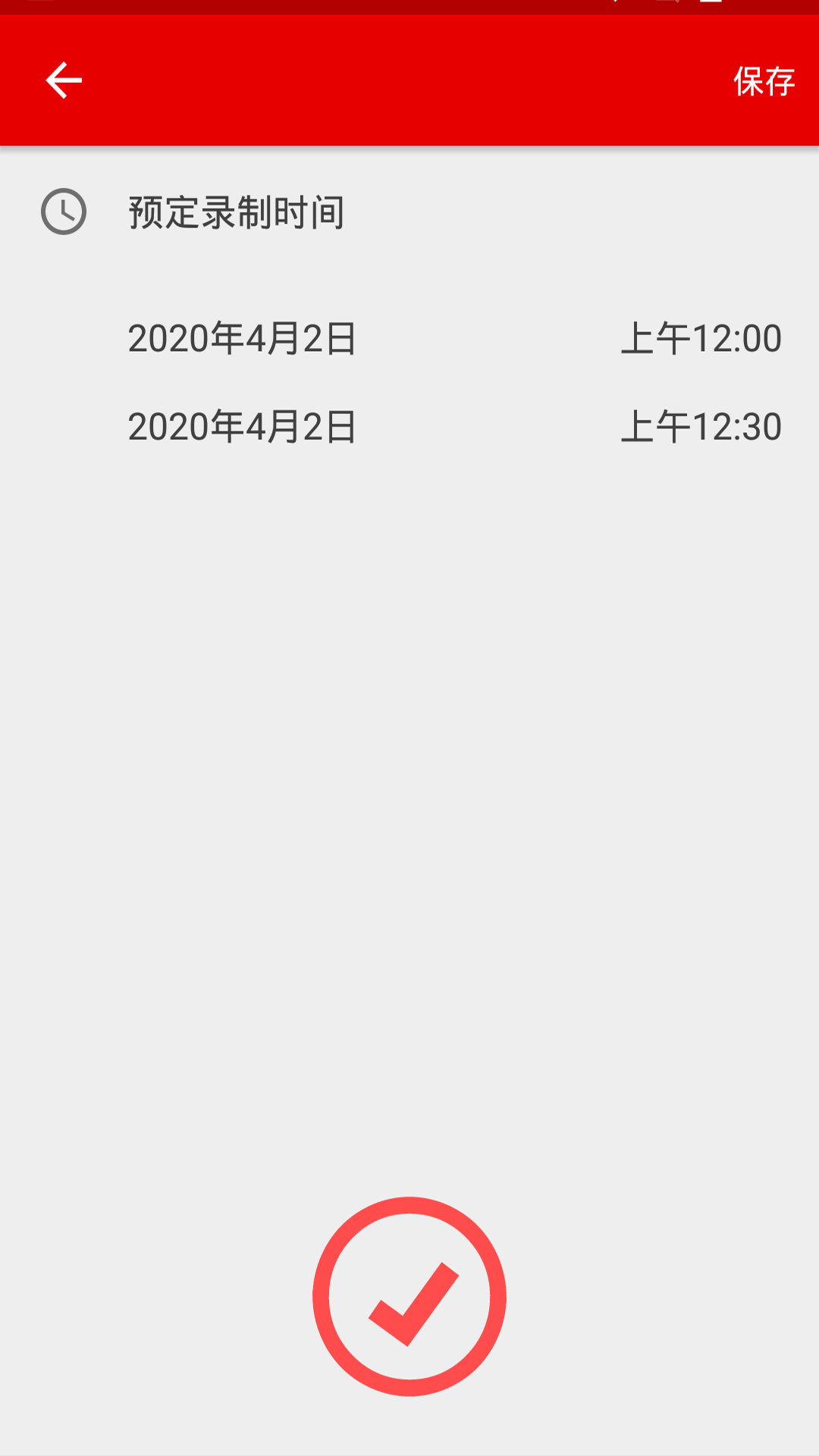Open the end date picker 2020年4月2日
The image size is (819, 1456).
243,426
